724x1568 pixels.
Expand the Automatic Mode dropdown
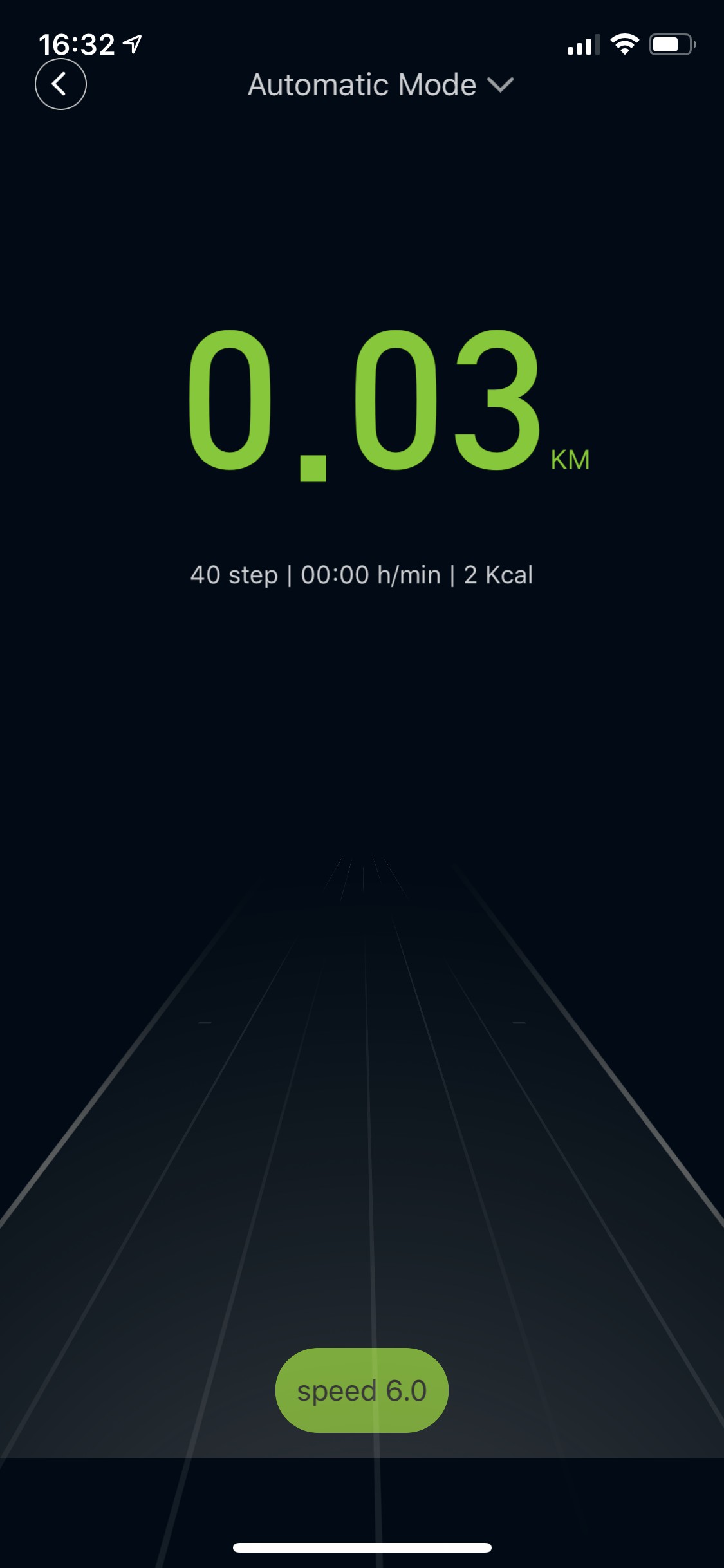pyautogui.click(x=380, y=85)
